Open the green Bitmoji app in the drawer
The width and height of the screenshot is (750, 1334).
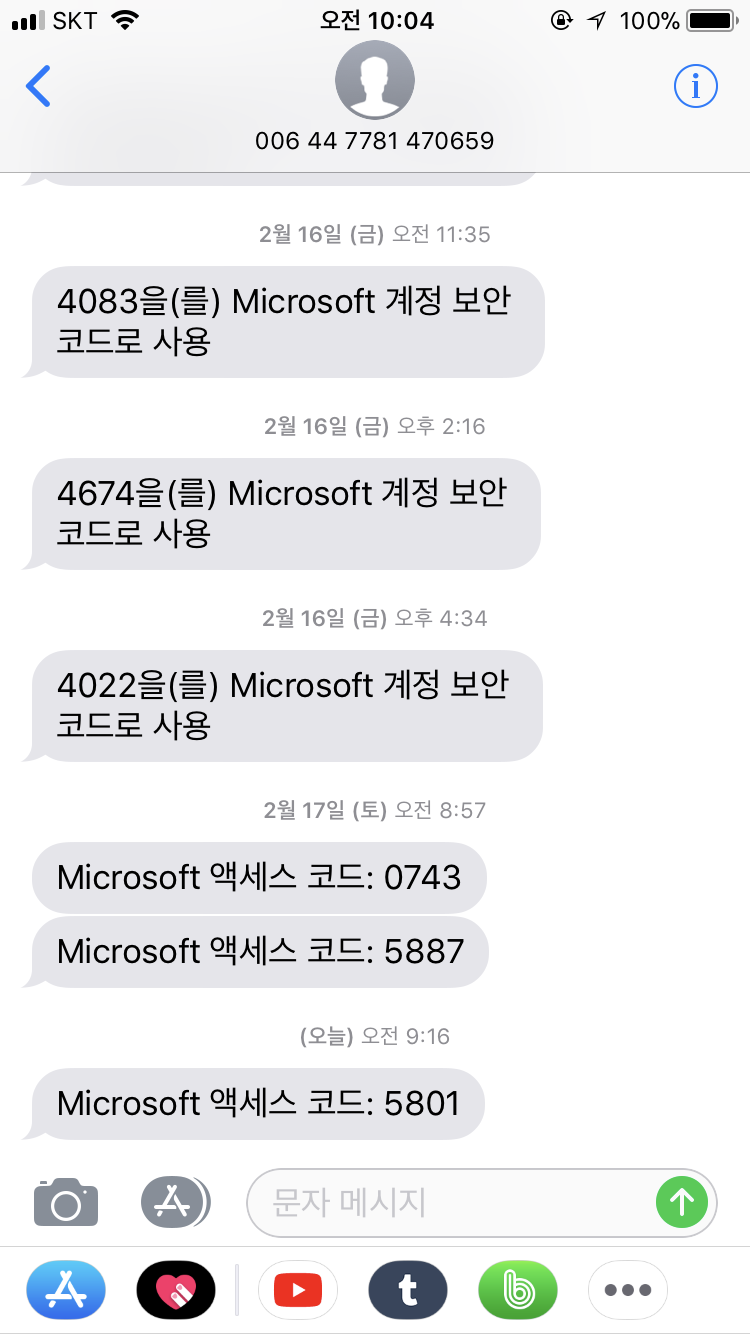tap(517, 1290)
